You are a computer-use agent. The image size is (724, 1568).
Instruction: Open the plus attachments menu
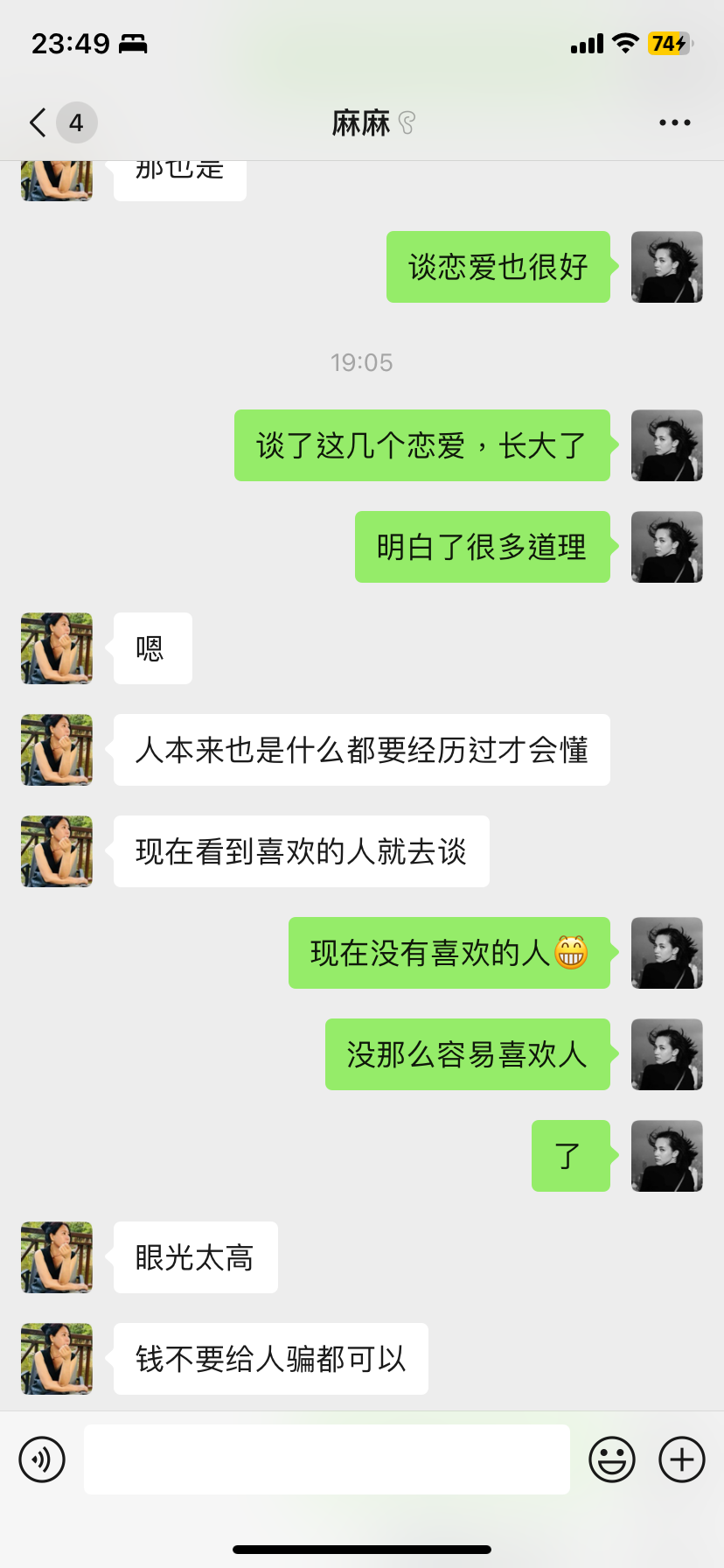pyautogui.click(x=681, y=1459)
